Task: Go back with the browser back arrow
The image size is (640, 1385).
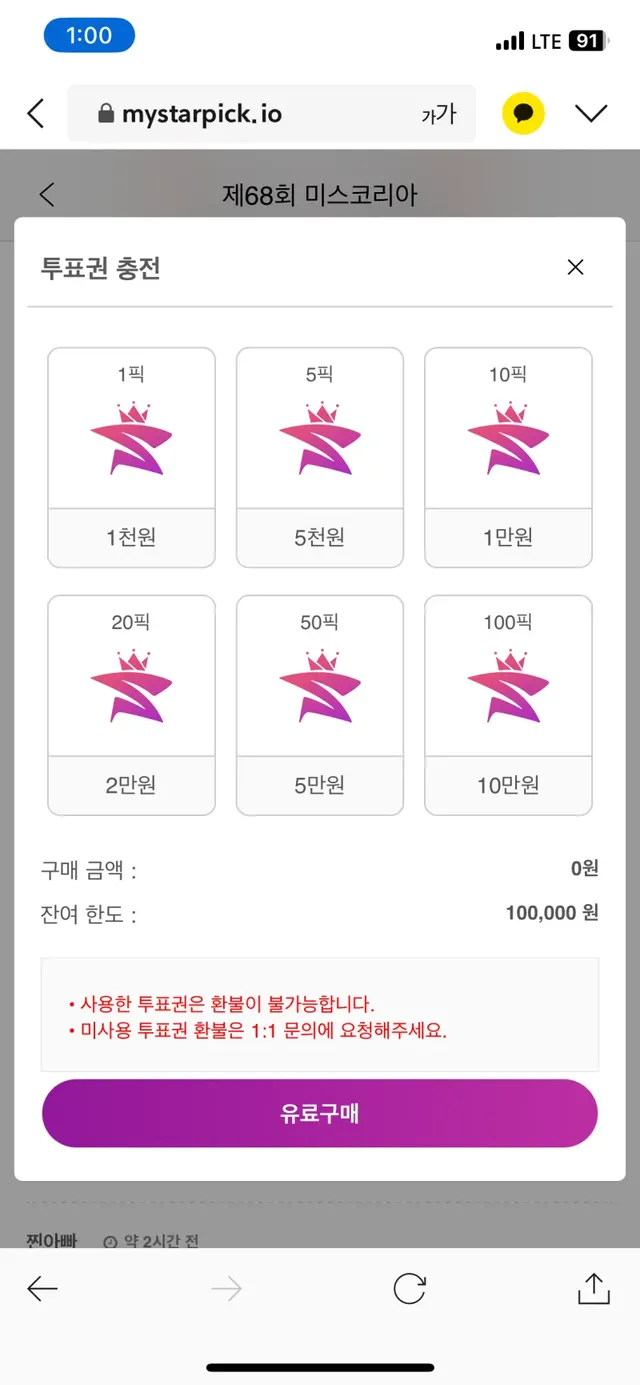Action: pos(42,1289)
